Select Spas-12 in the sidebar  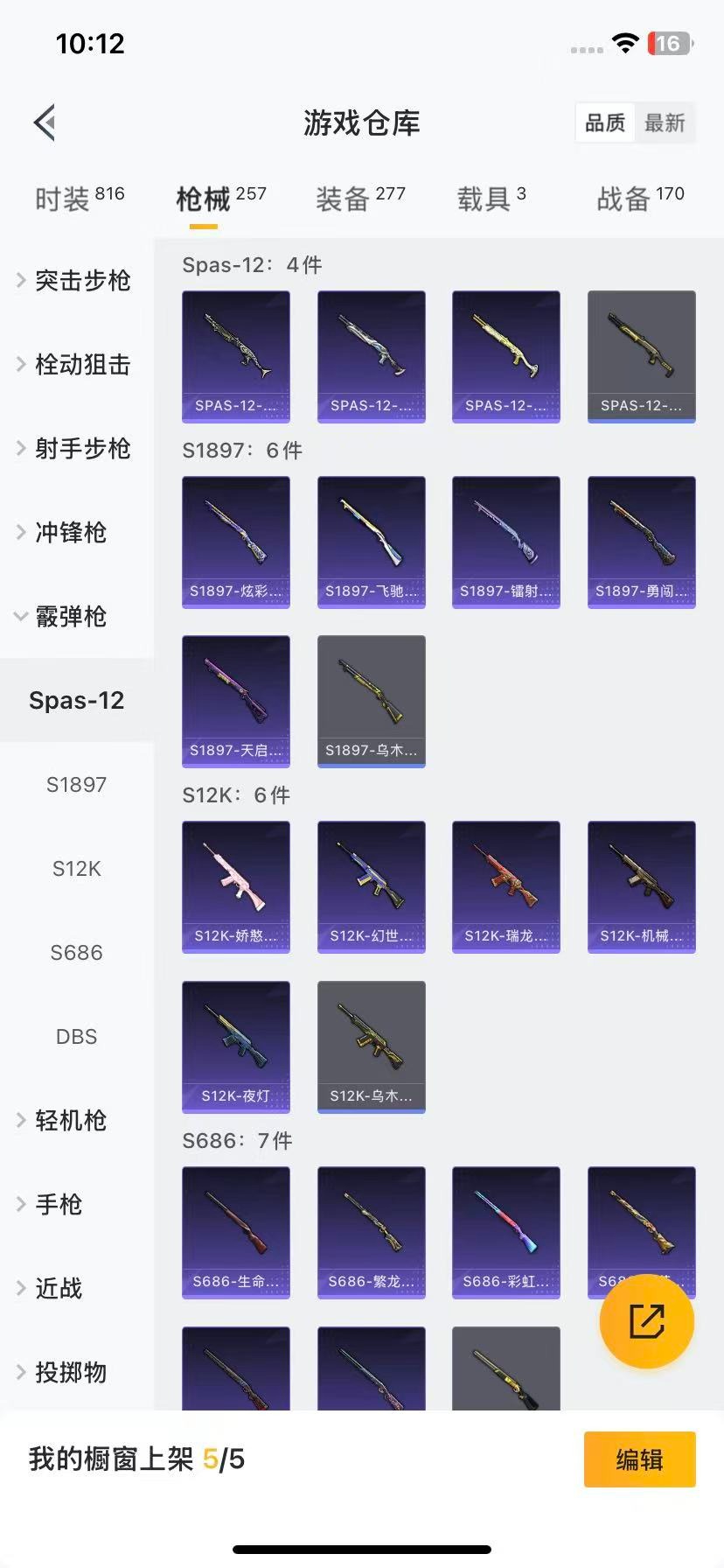click(x=76, y=700)
